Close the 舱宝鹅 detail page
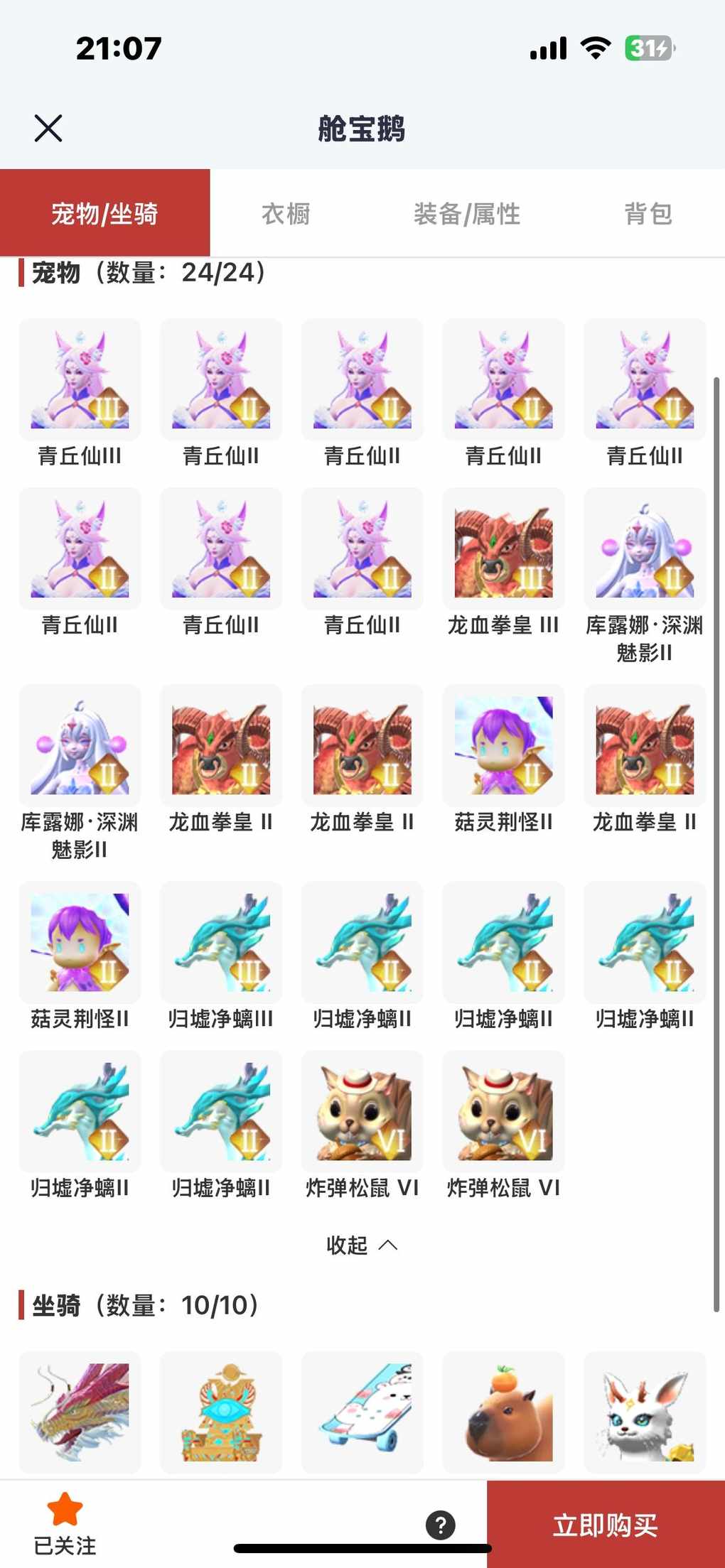The image size is (725, 1568). [48, 129]
